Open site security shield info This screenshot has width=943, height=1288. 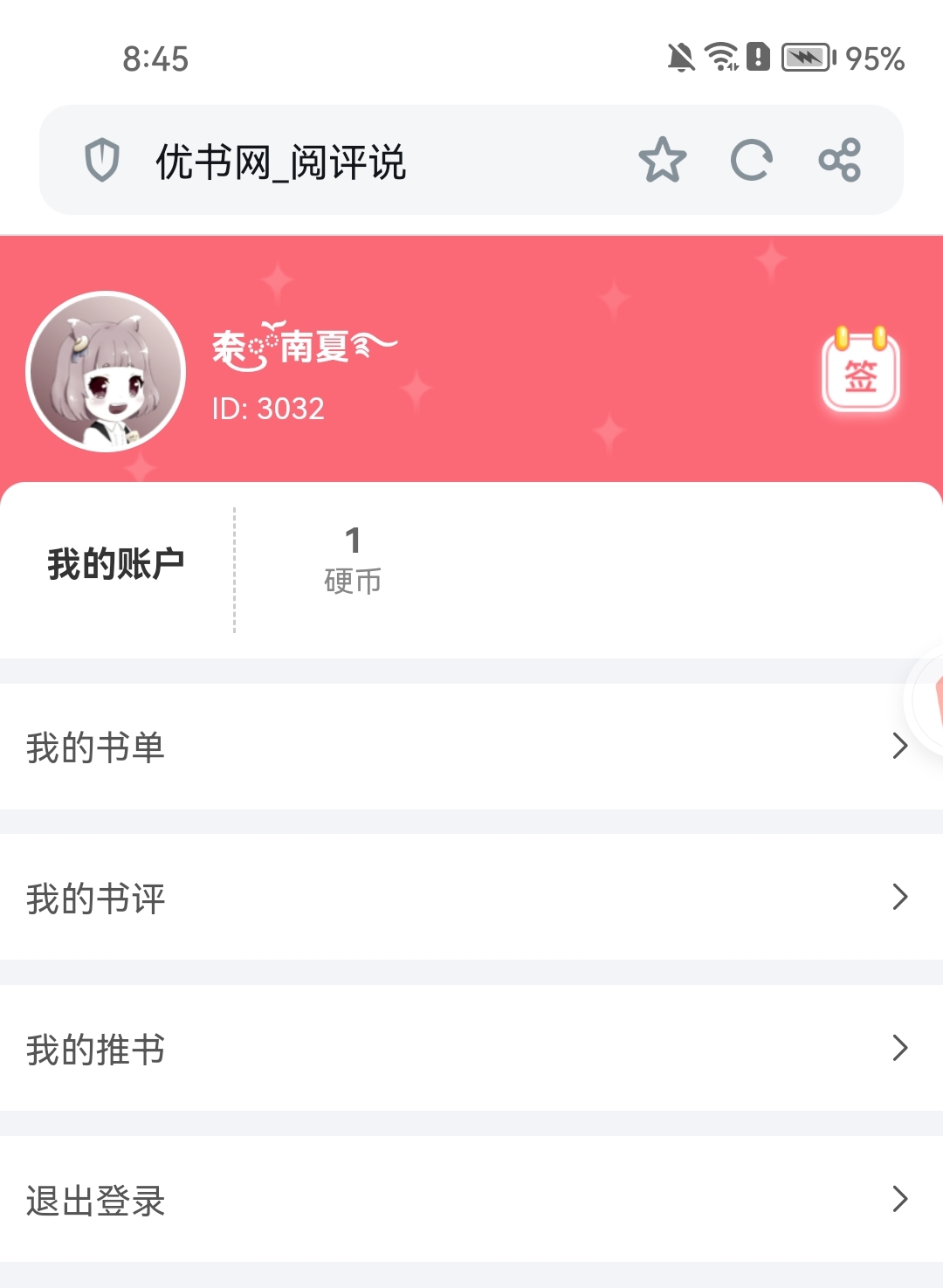coord(102,161)
